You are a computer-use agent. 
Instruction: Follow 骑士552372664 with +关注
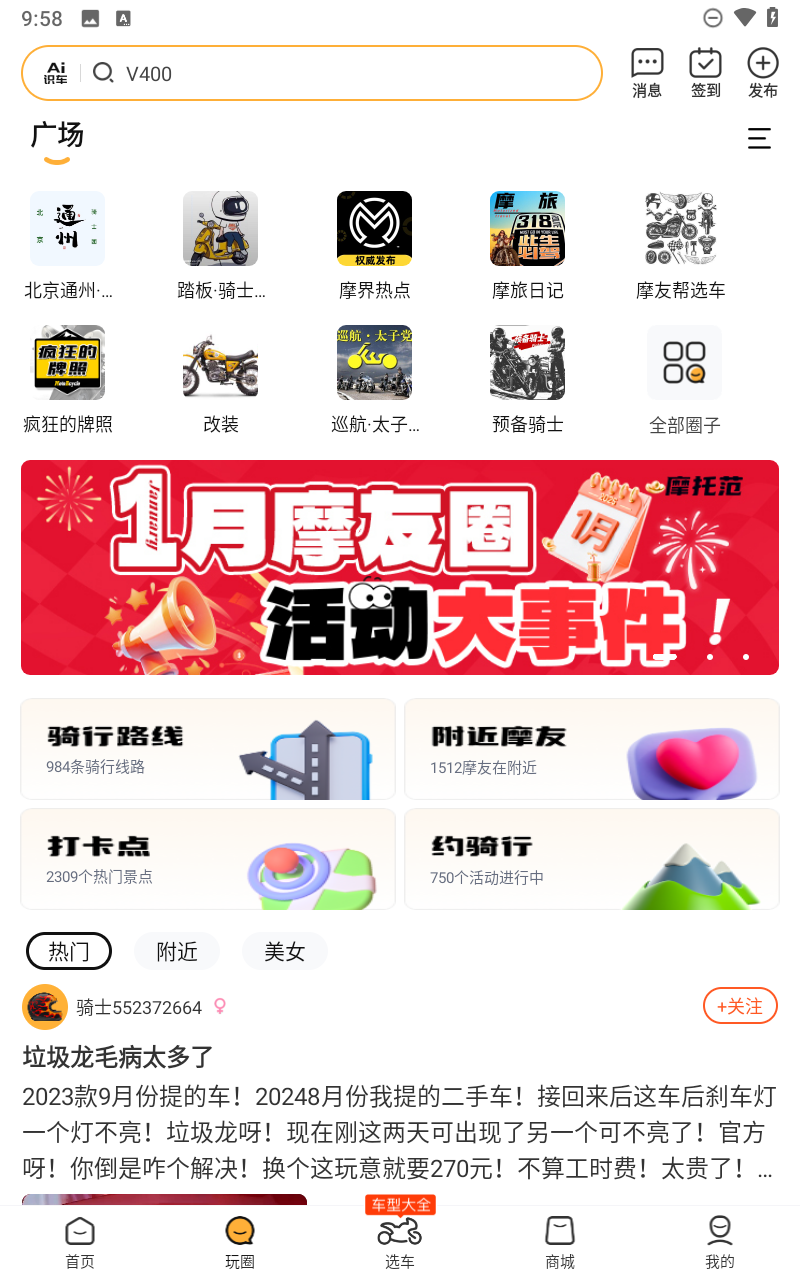740,1006
